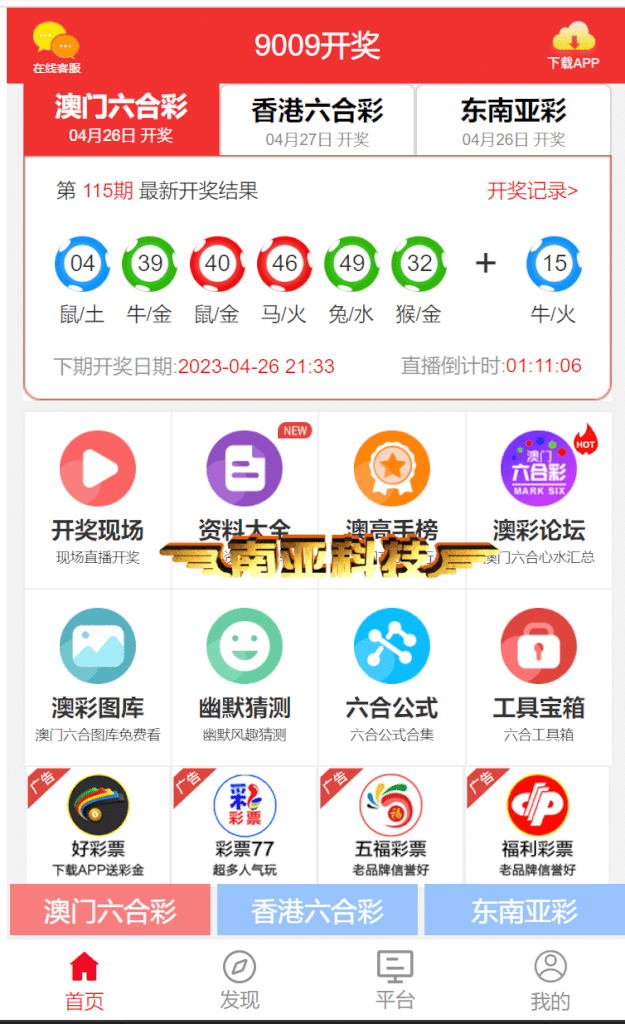The height and width of the screenshot is (1024, 625).
Task: Switch to the 香港六合彩 top tab
Action: tap(317, 121)
